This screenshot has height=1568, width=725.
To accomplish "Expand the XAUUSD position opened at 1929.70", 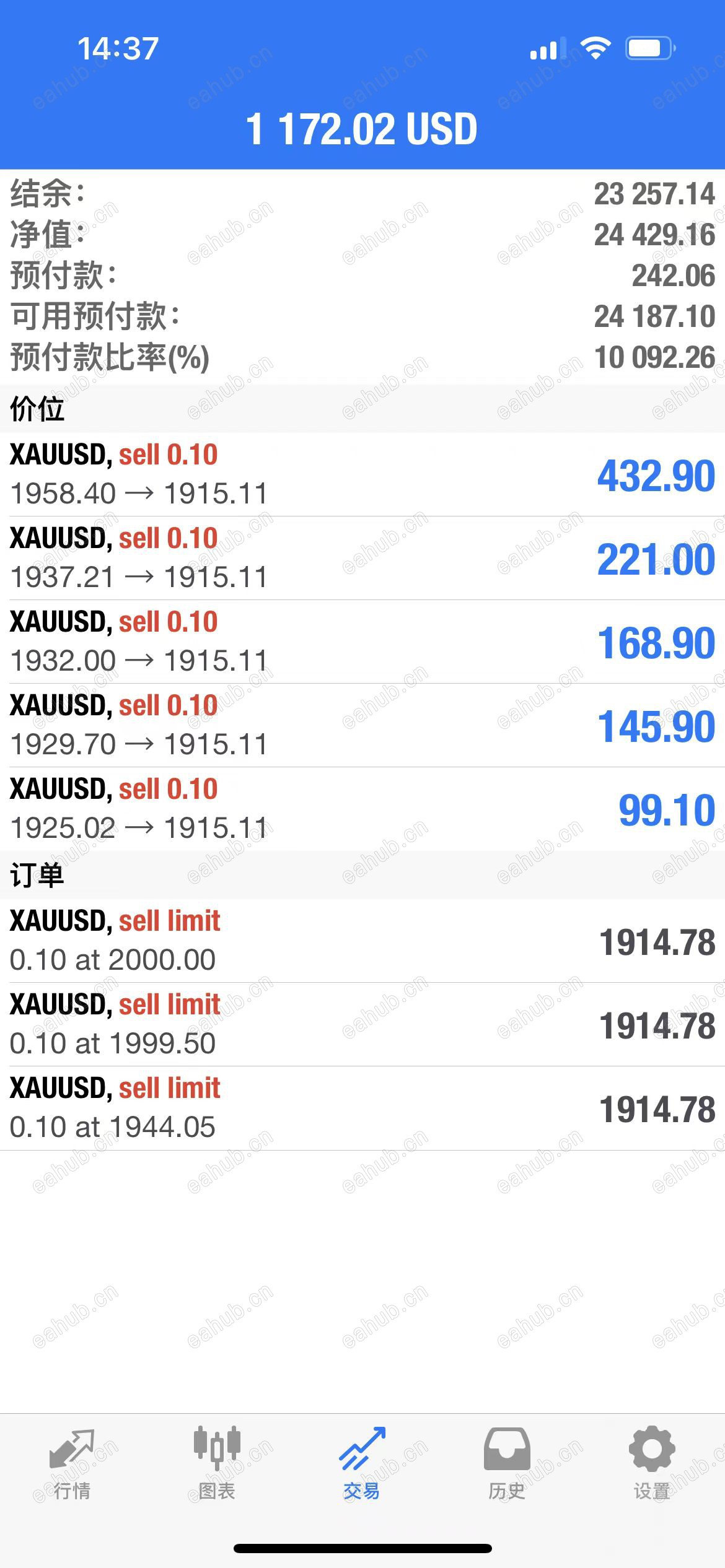I will coord(362,725).
